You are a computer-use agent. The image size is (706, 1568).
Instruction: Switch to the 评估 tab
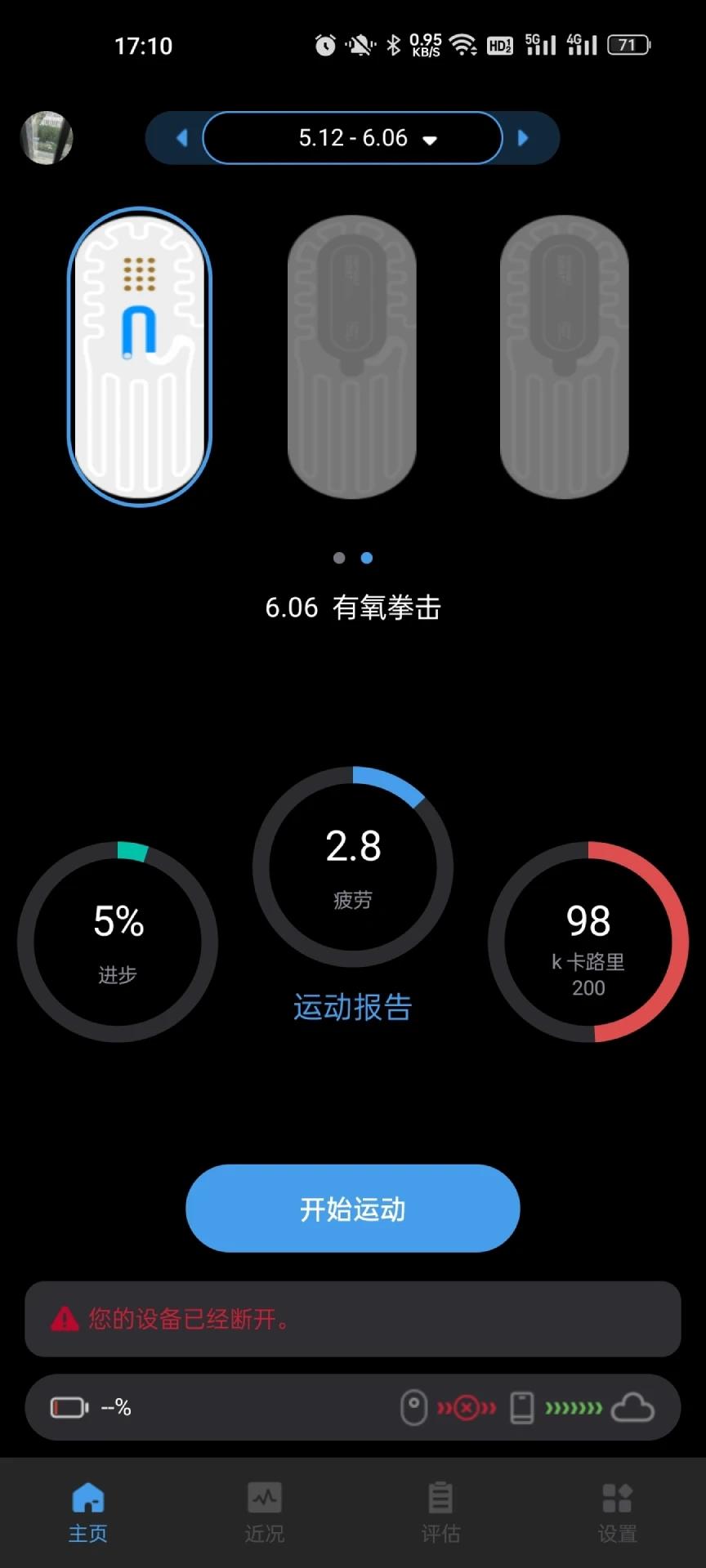coord(440,1512)
